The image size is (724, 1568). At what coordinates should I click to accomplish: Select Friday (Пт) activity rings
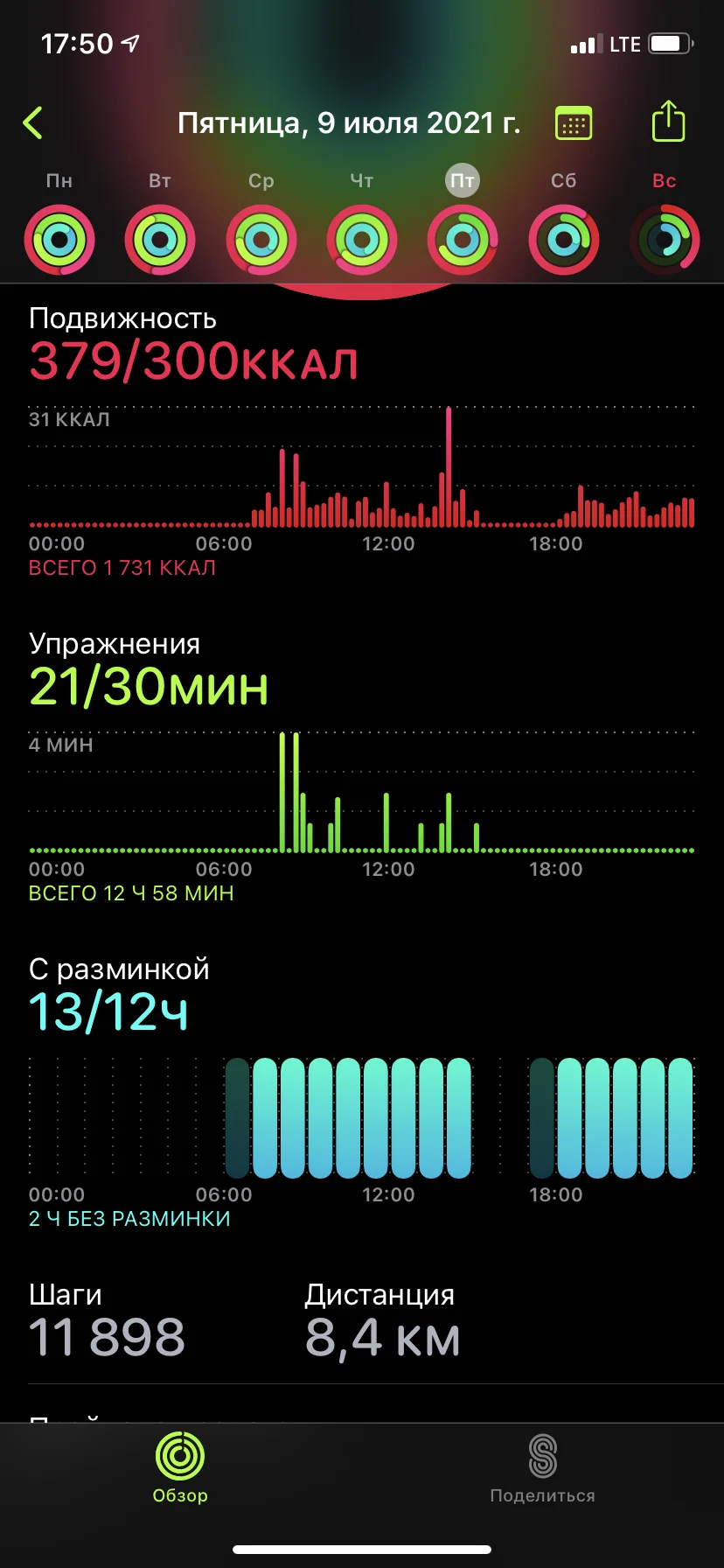pyautogui.click(x=463, y=239)
